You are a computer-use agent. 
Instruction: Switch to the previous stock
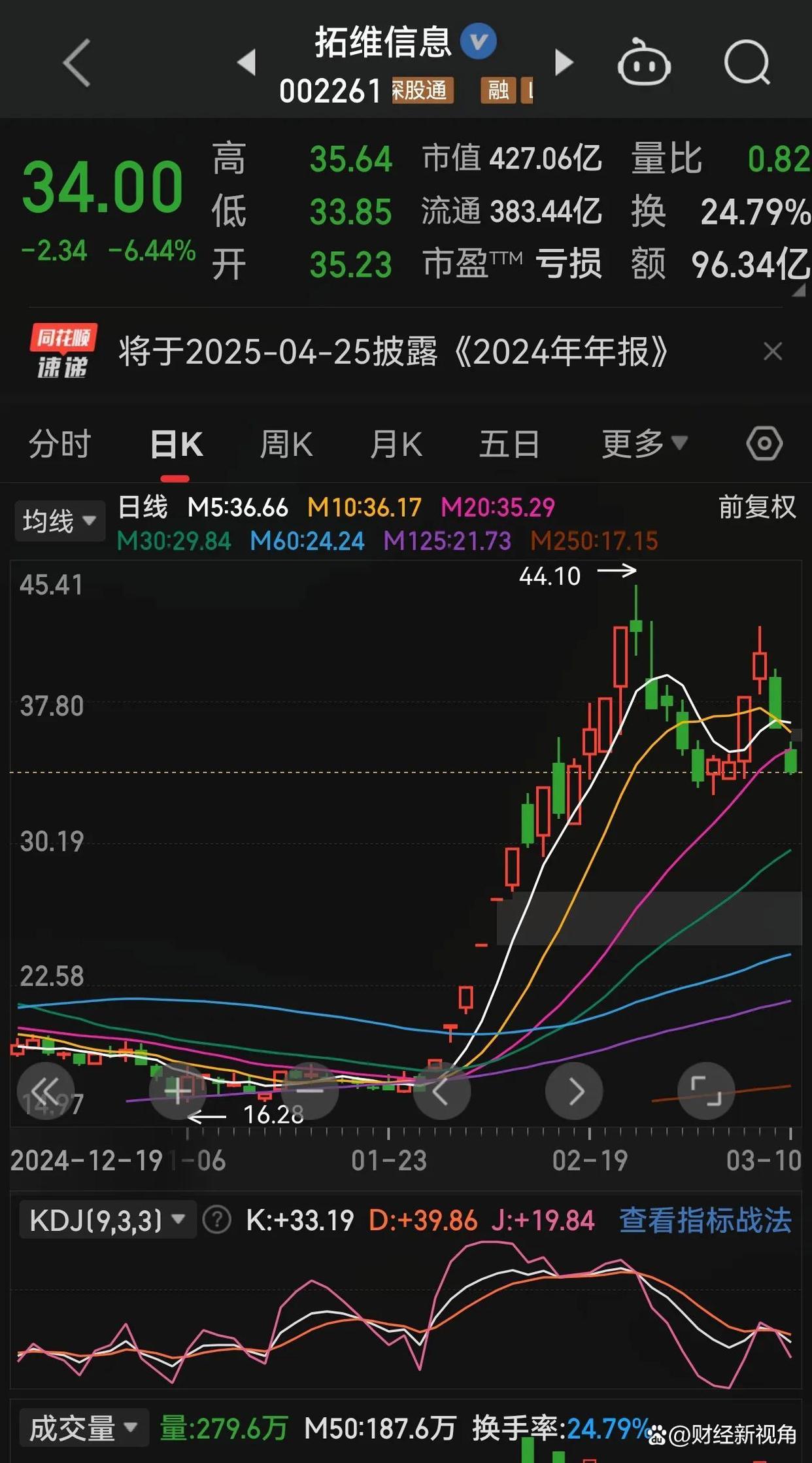coord(246,63)
